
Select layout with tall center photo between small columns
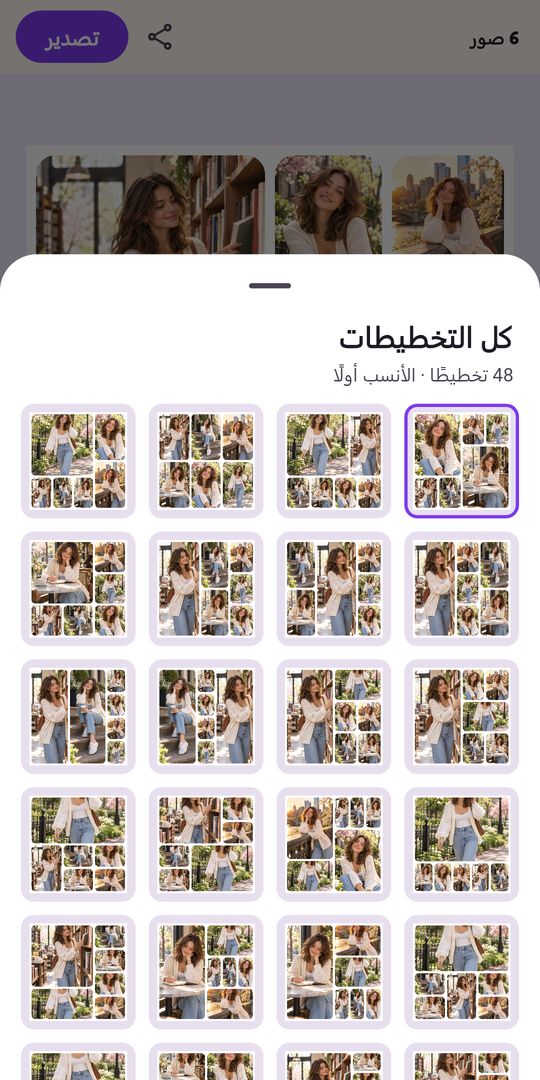coord(333,588)
